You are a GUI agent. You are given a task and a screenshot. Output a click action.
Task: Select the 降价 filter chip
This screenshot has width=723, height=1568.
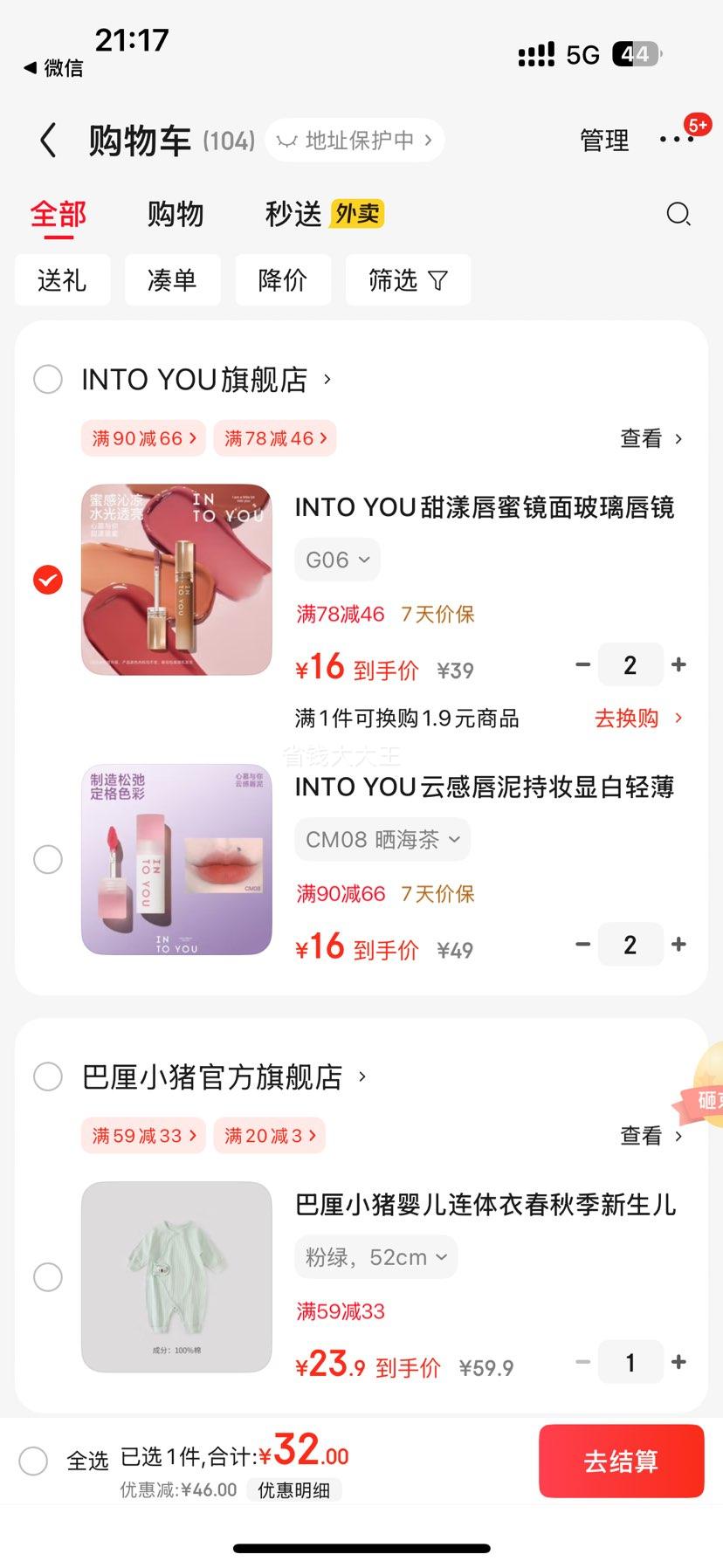(x=283, y=280)
